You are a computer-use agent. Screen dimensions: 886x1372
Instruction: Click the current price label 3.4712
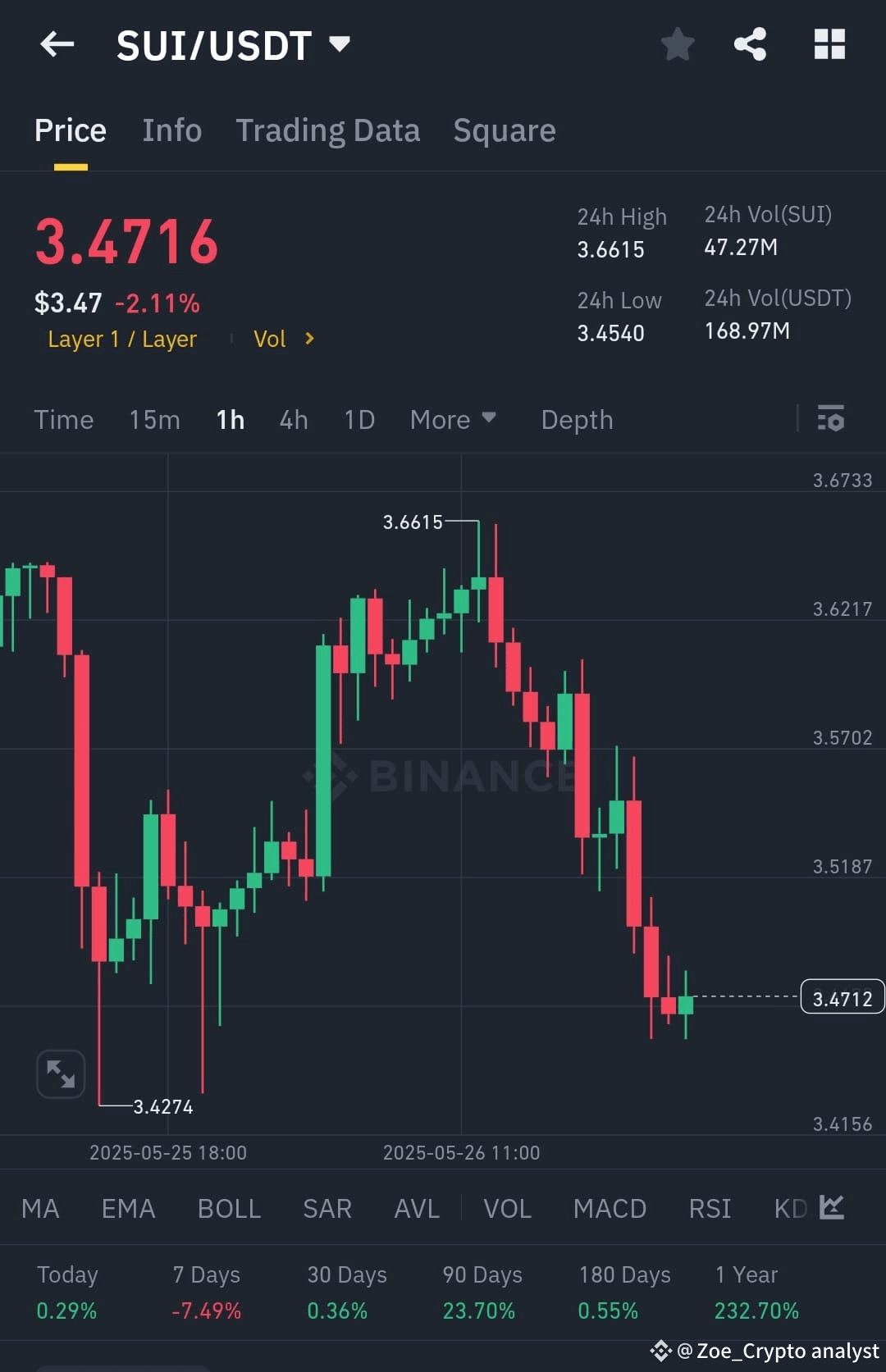point(842,997)
